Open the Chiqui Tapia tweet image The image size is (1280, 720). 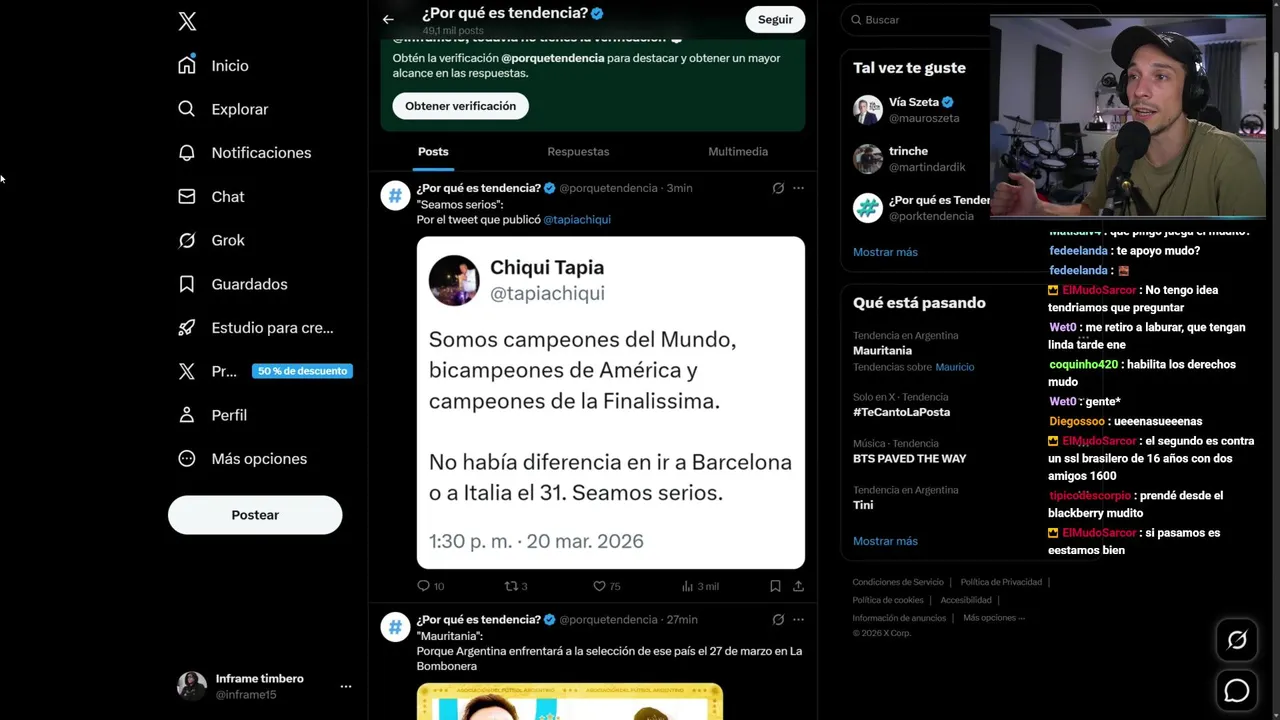610,402
